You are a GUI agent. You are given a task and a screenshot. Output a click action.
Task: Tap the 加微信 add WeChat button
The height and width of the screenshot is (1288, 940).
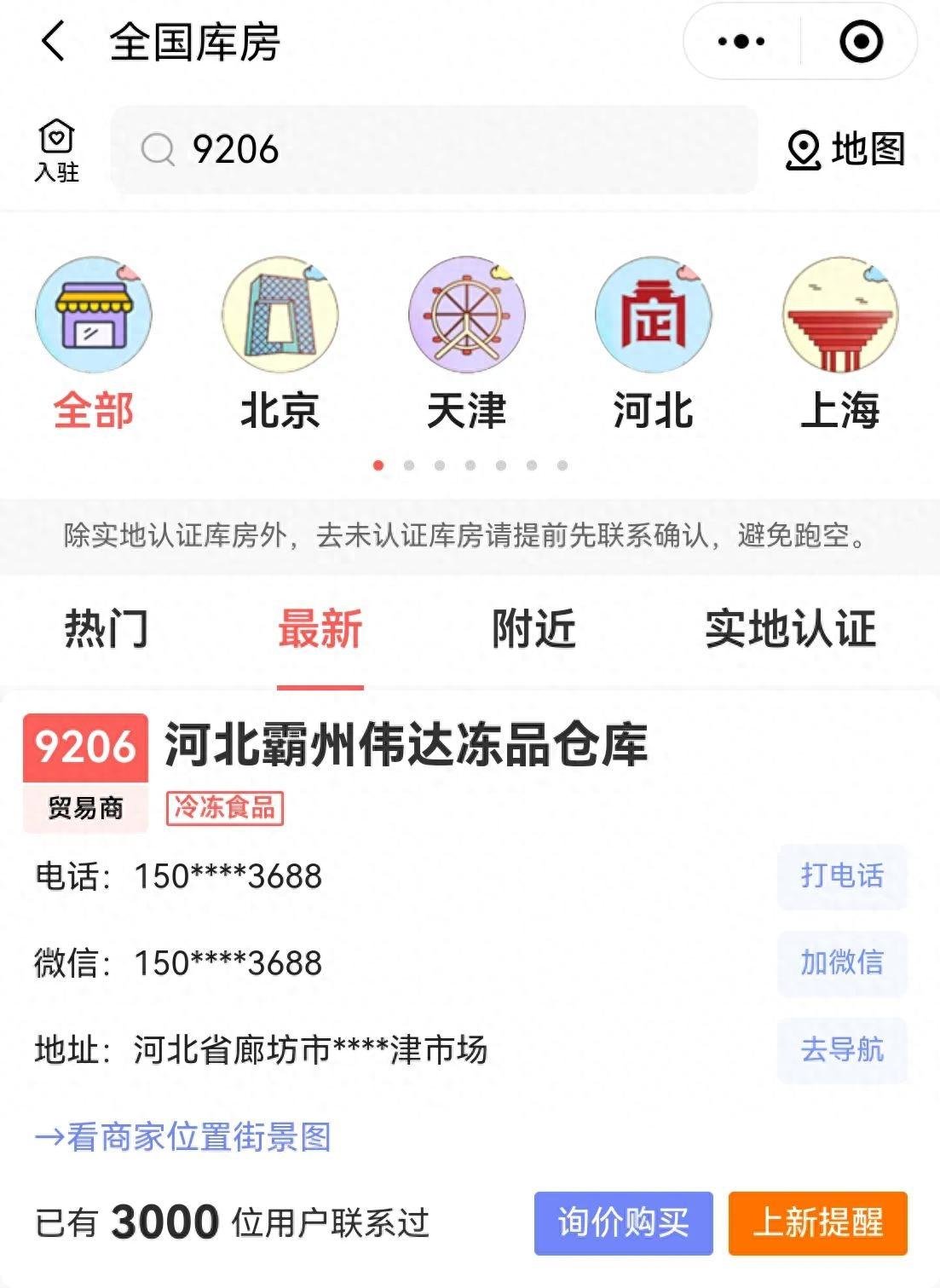pyautogui.click(x=842, y=961)
